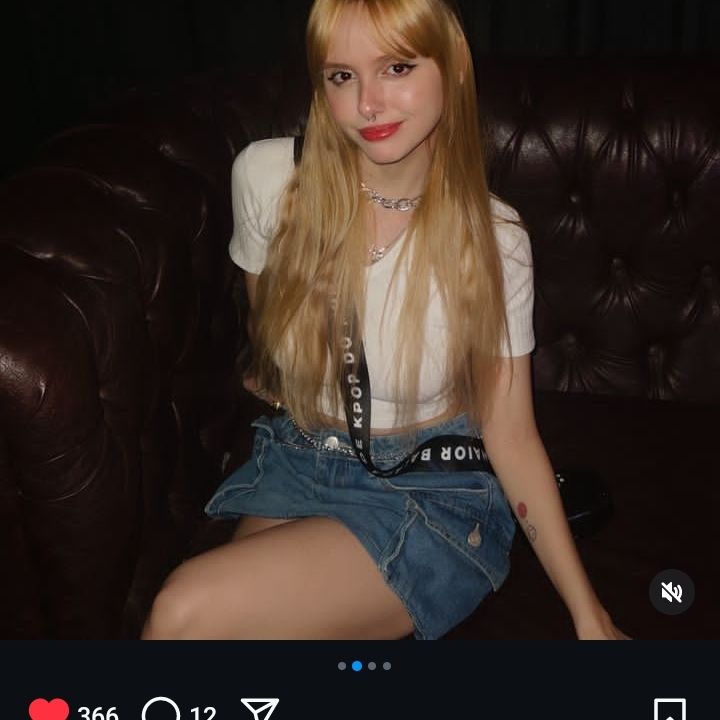Bookmark this post
The height and width of the screenshot is (720, 720).
670,709
